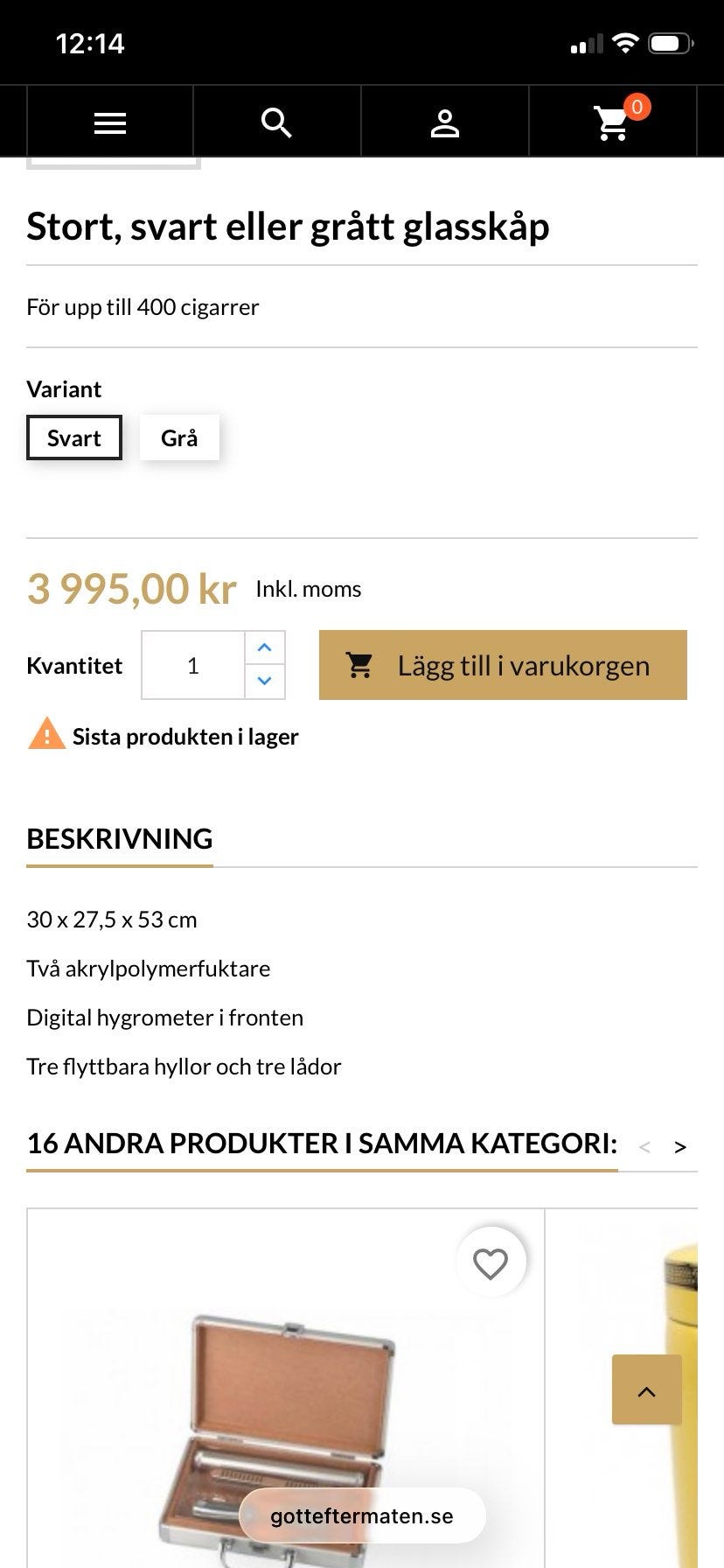Viewport: 724px width, 1568px height.
Task: Add product to wishlist with the heart icon
Action: pyautogui.click(x=491, y=1262)
